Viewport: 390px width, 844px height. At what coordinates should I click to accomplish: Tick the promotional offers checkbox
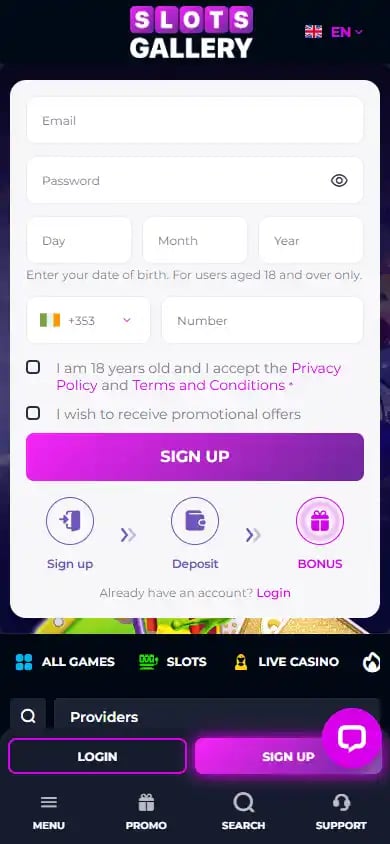[33, 413]
